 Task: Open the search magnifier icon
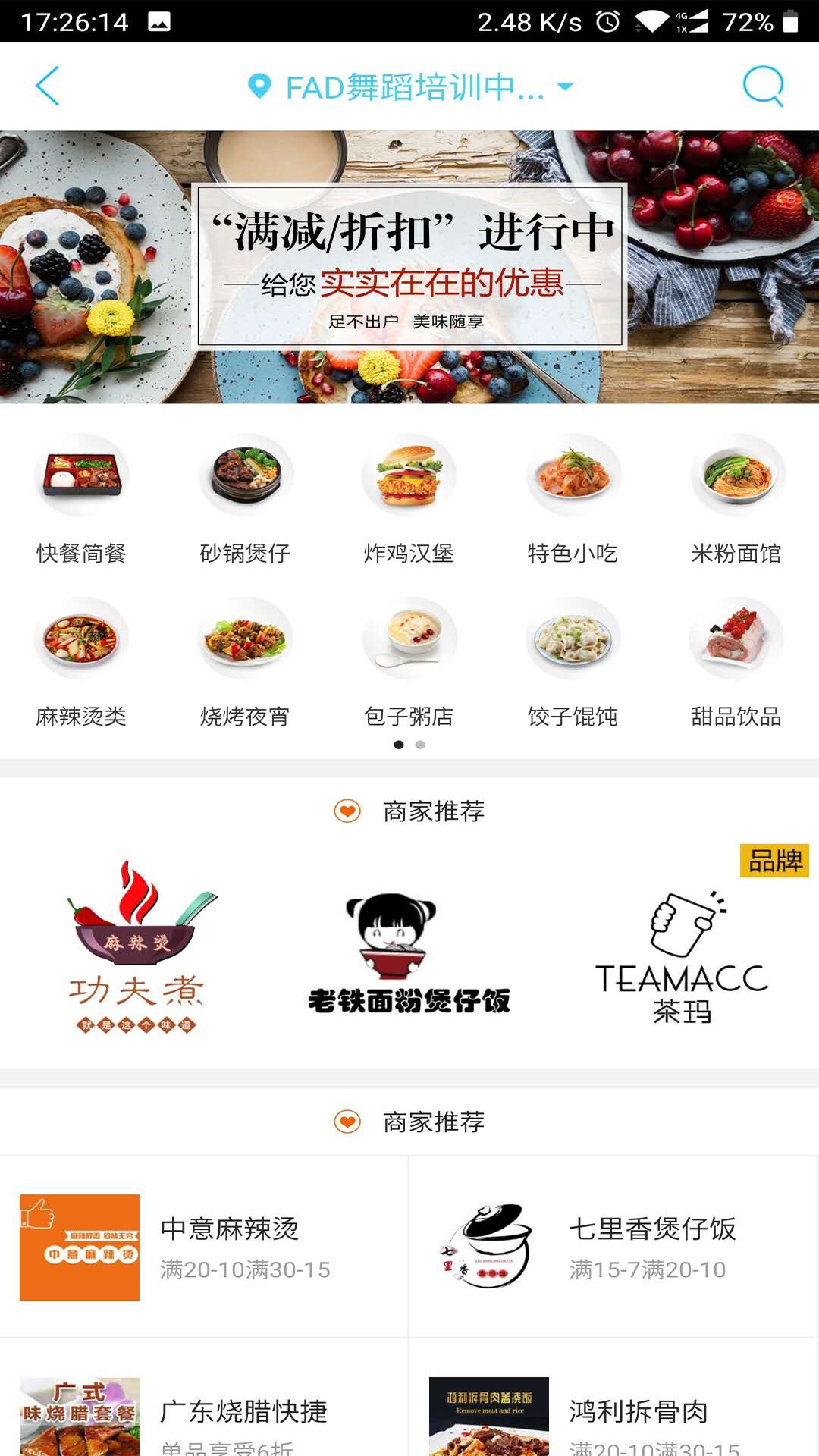[x=762, y=86]
